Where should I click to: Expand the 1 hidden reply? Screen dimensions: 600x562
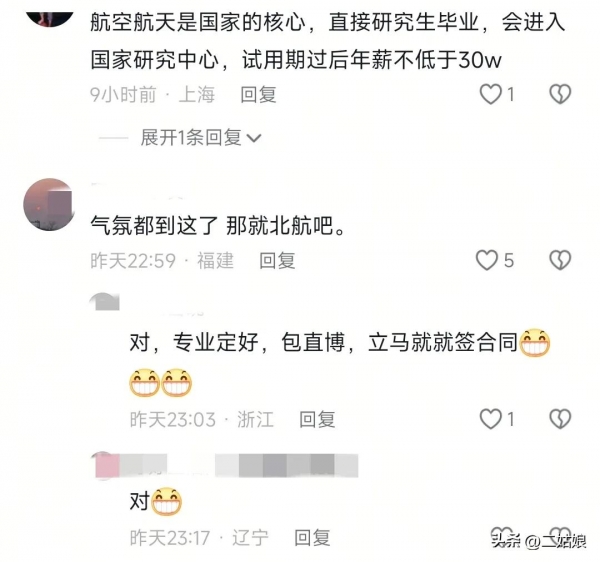pyautogui.click(x=200, y=138)
